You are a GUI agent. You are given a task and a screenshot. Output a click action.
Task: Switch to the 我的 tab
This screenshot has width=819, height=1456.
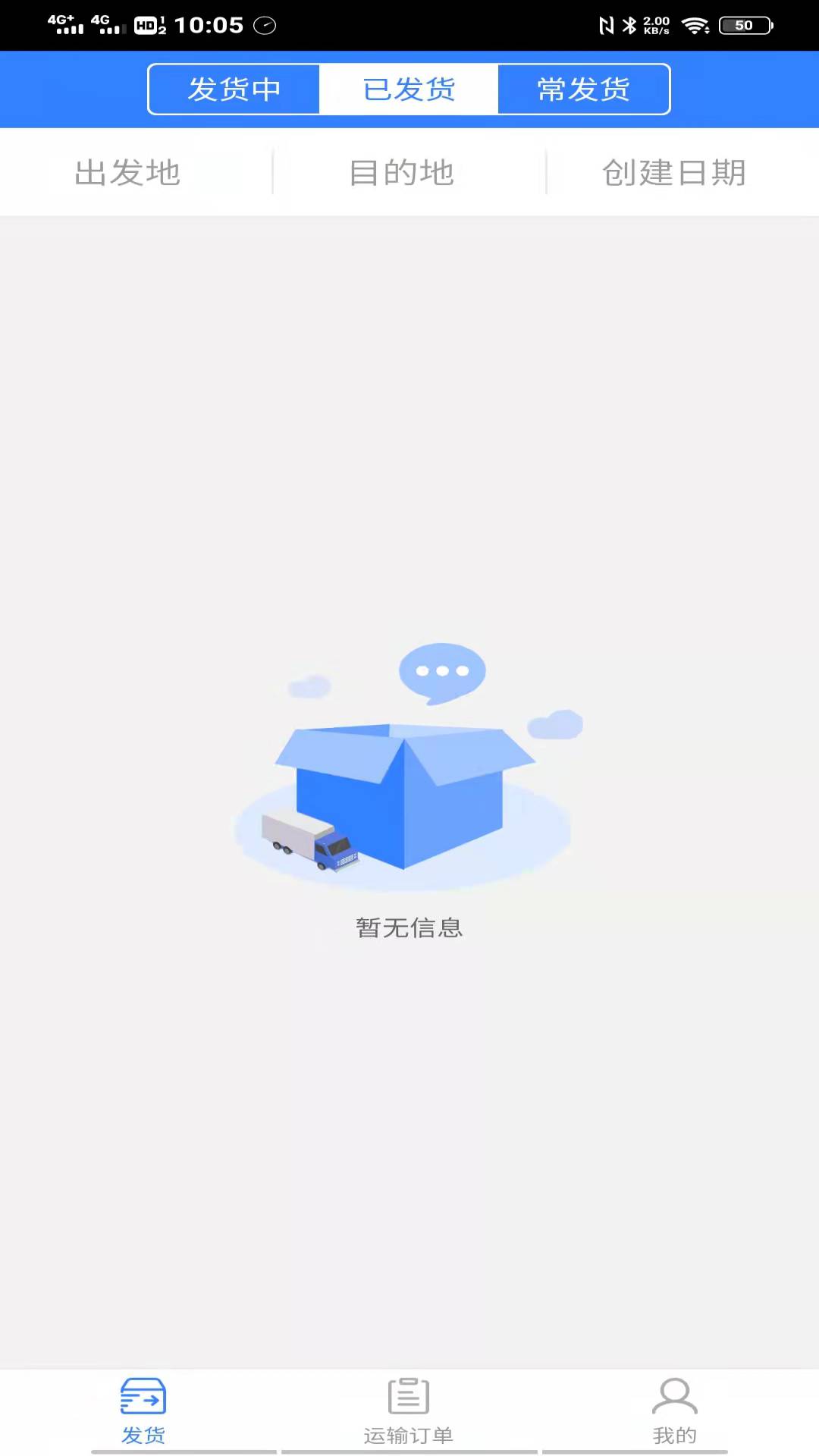674,1411
